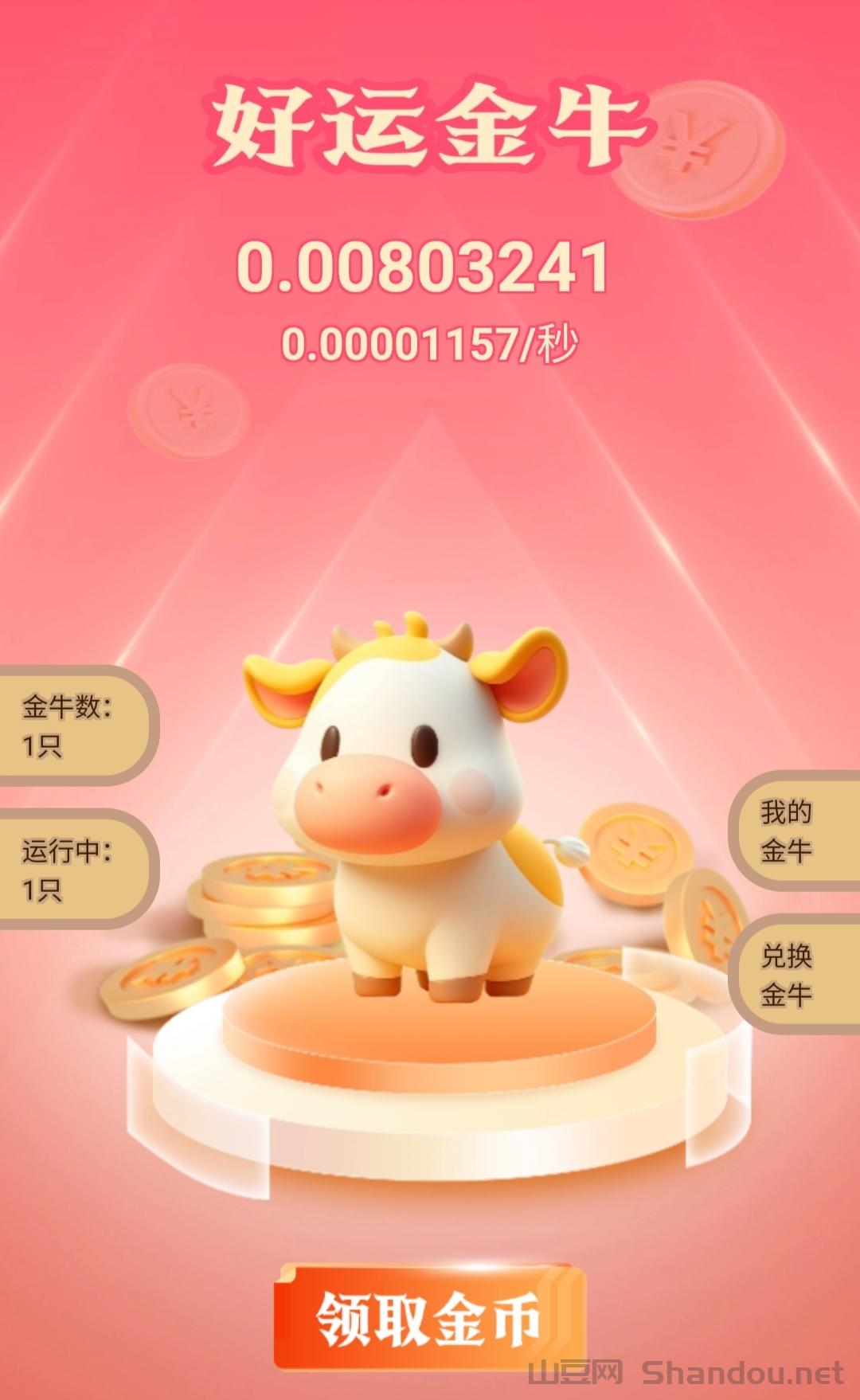Tap the 领取金币 button
860x1400 pixels.
pyautogui.click(x=429, y=1320)
